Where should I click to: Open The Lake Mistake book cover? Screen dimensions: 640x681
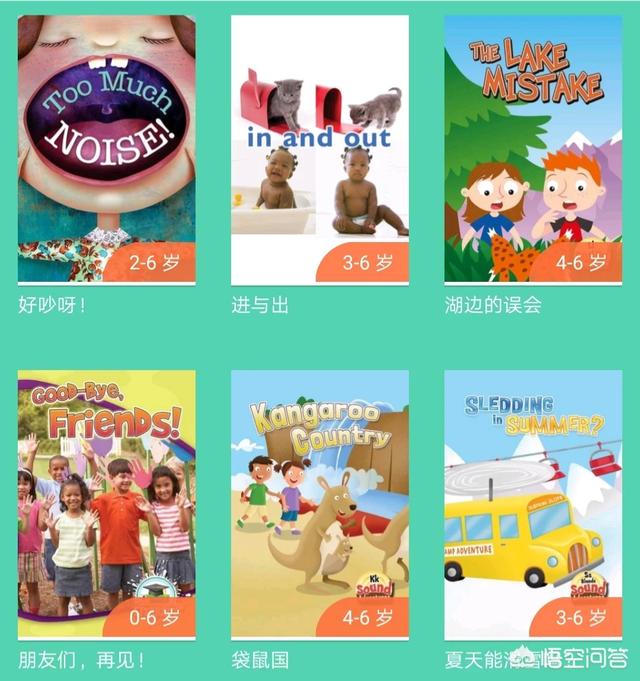pyautogui.click(x=533, y=148)
